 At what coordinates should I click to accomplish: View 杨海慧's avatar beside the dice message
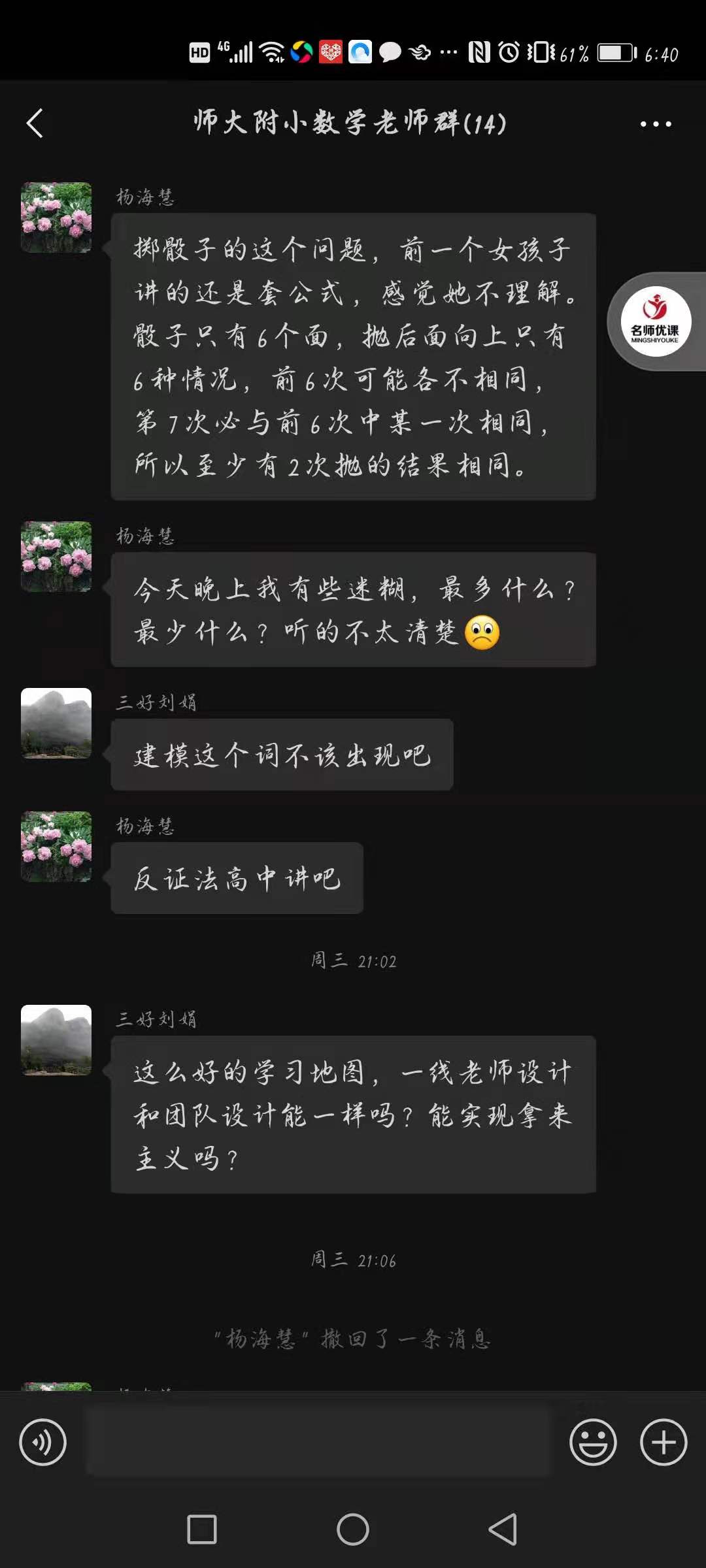pos(56,218)
